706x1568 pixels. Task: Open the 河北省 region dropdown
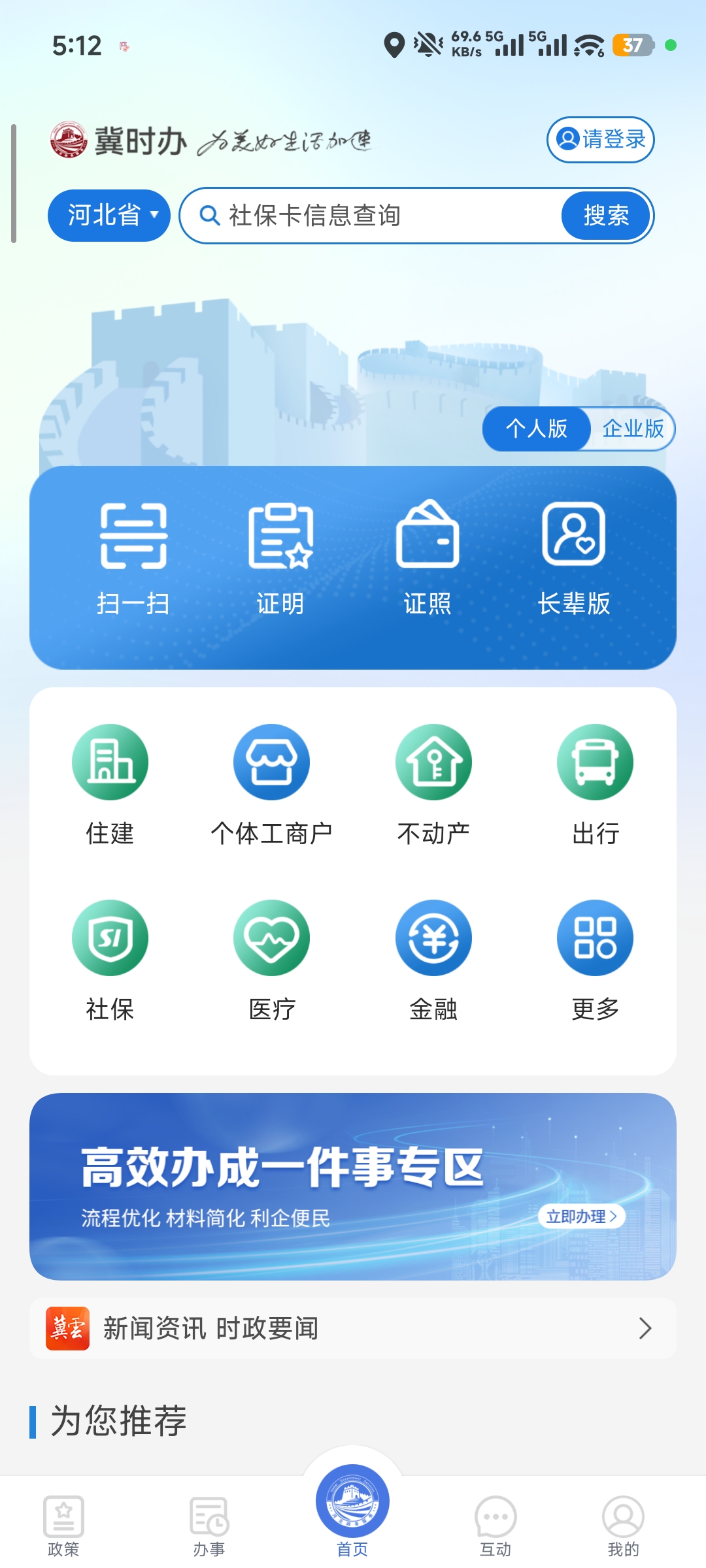(x=109, y=215)
